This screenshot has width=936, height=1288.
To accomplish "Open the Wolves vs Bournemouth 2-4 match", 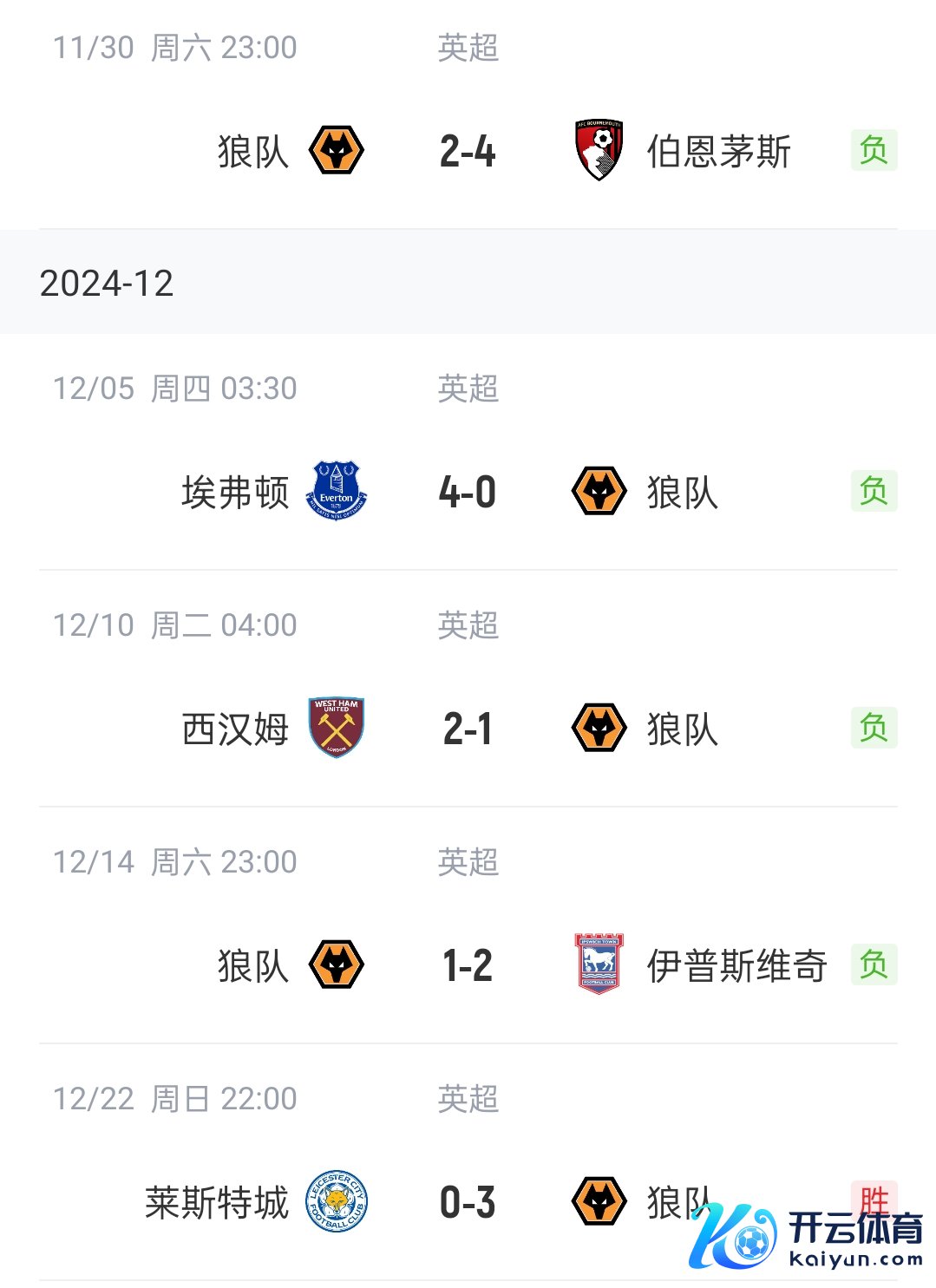I will point(468,151).
